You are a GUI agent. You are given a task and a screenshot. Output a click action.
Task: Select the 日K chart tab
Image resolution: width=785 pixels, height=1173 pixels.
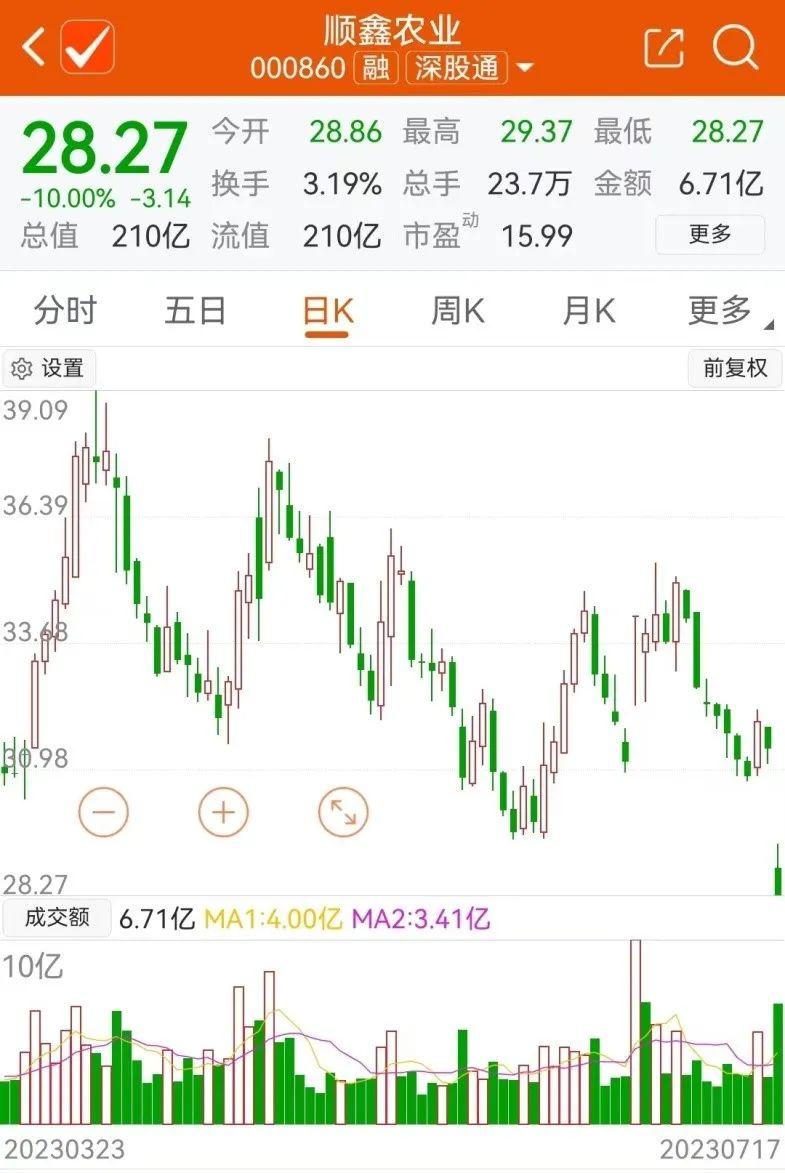(327, 311)
